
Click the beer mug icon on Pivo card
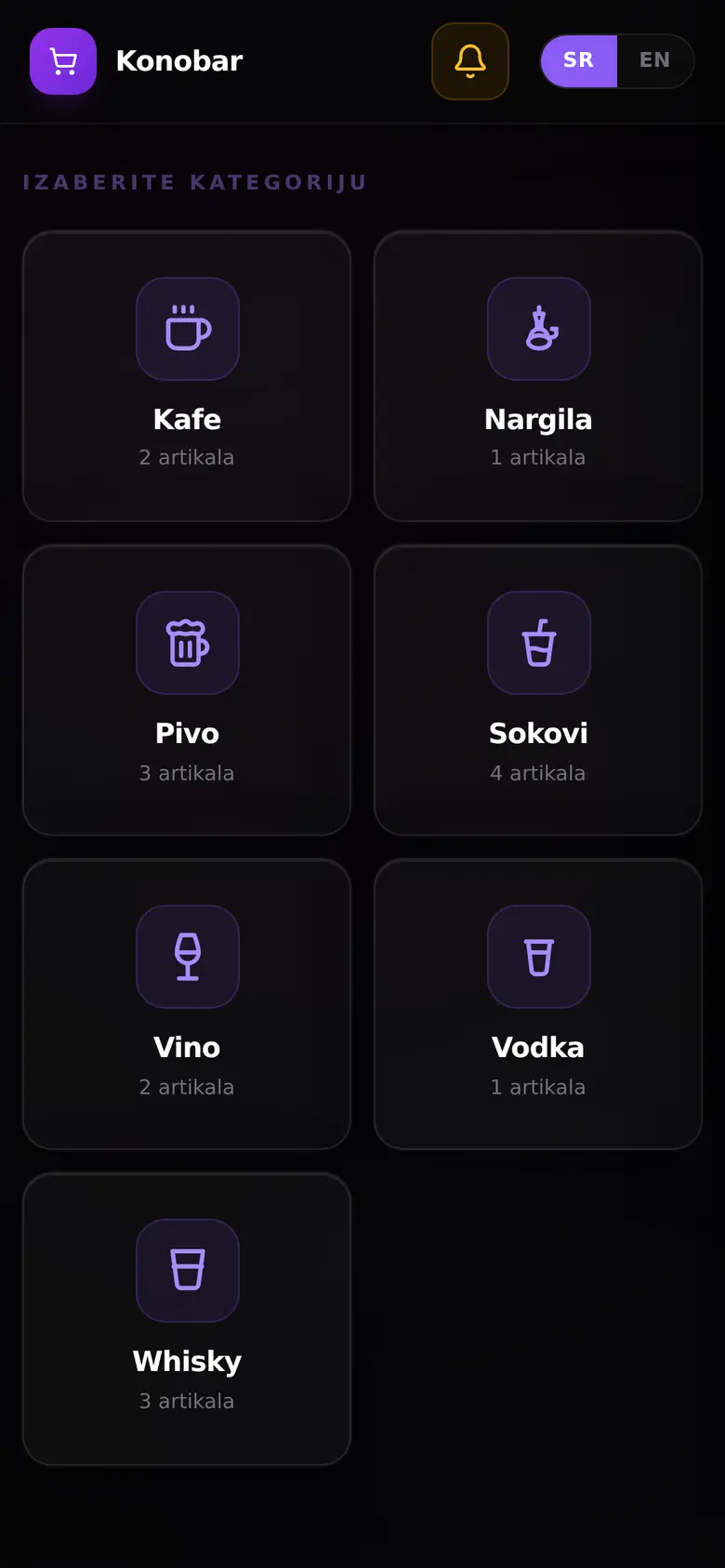click(188, 643)
